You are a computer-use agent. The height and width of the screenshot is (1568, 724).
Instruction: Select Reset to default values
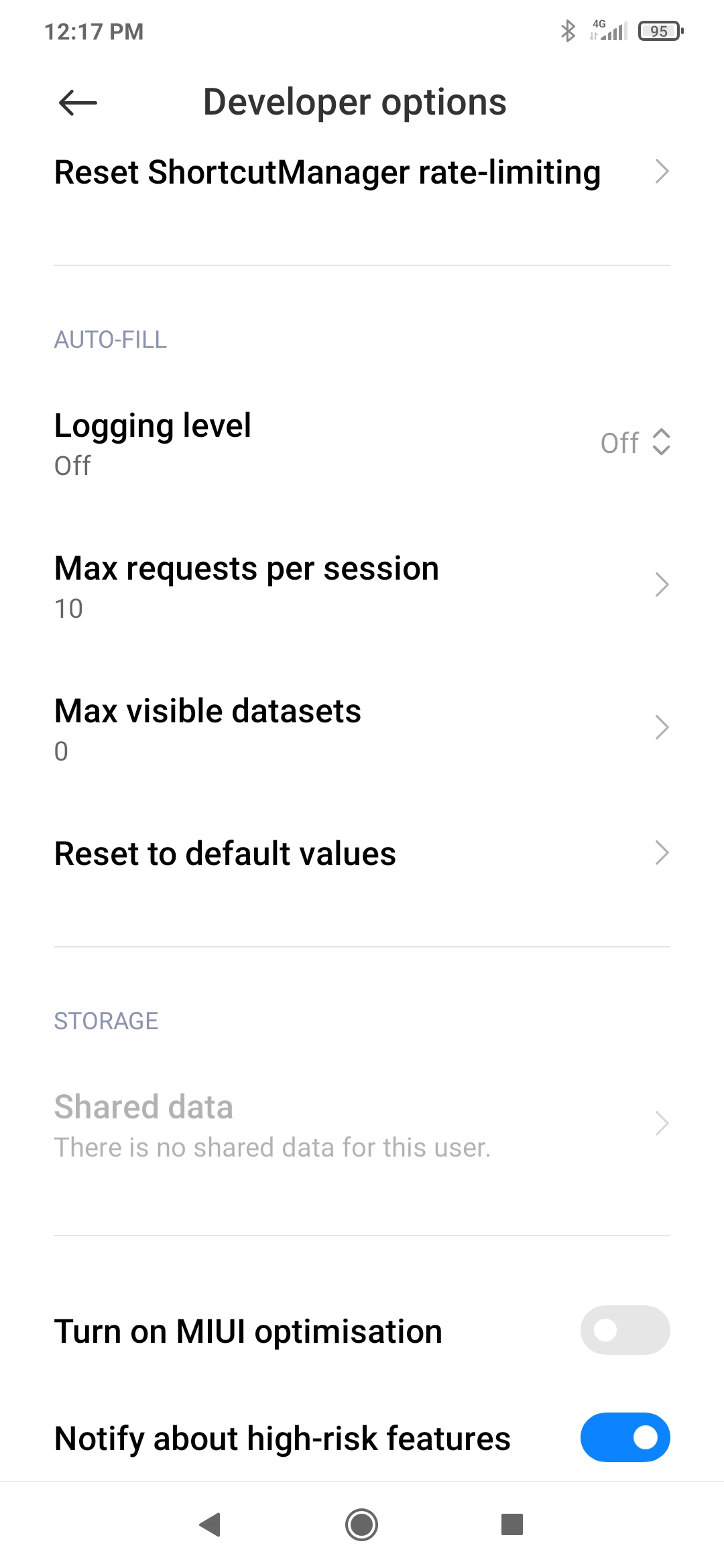coord(362,853)
